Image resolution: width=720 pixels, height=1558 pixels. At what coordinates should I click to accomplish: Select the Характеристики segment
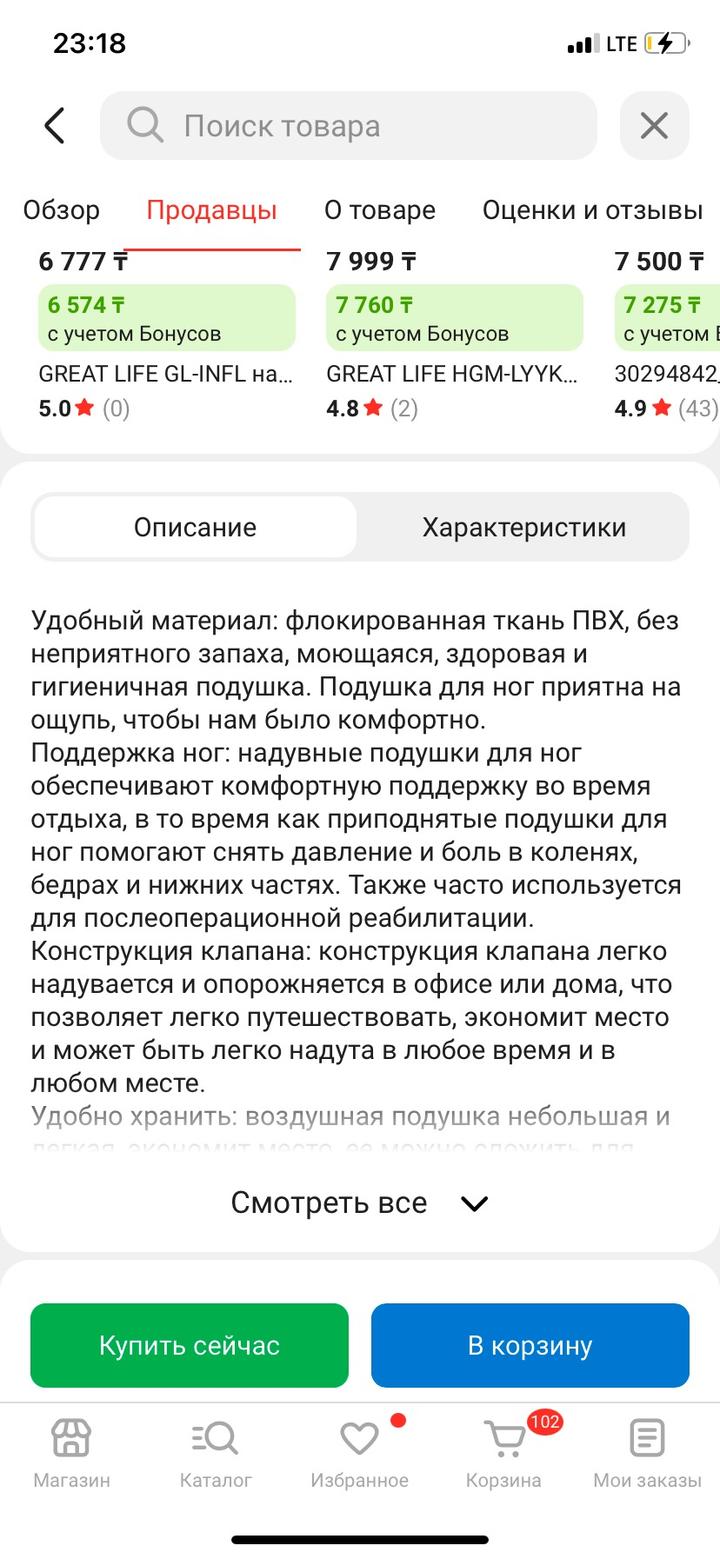tap(523, 527)
